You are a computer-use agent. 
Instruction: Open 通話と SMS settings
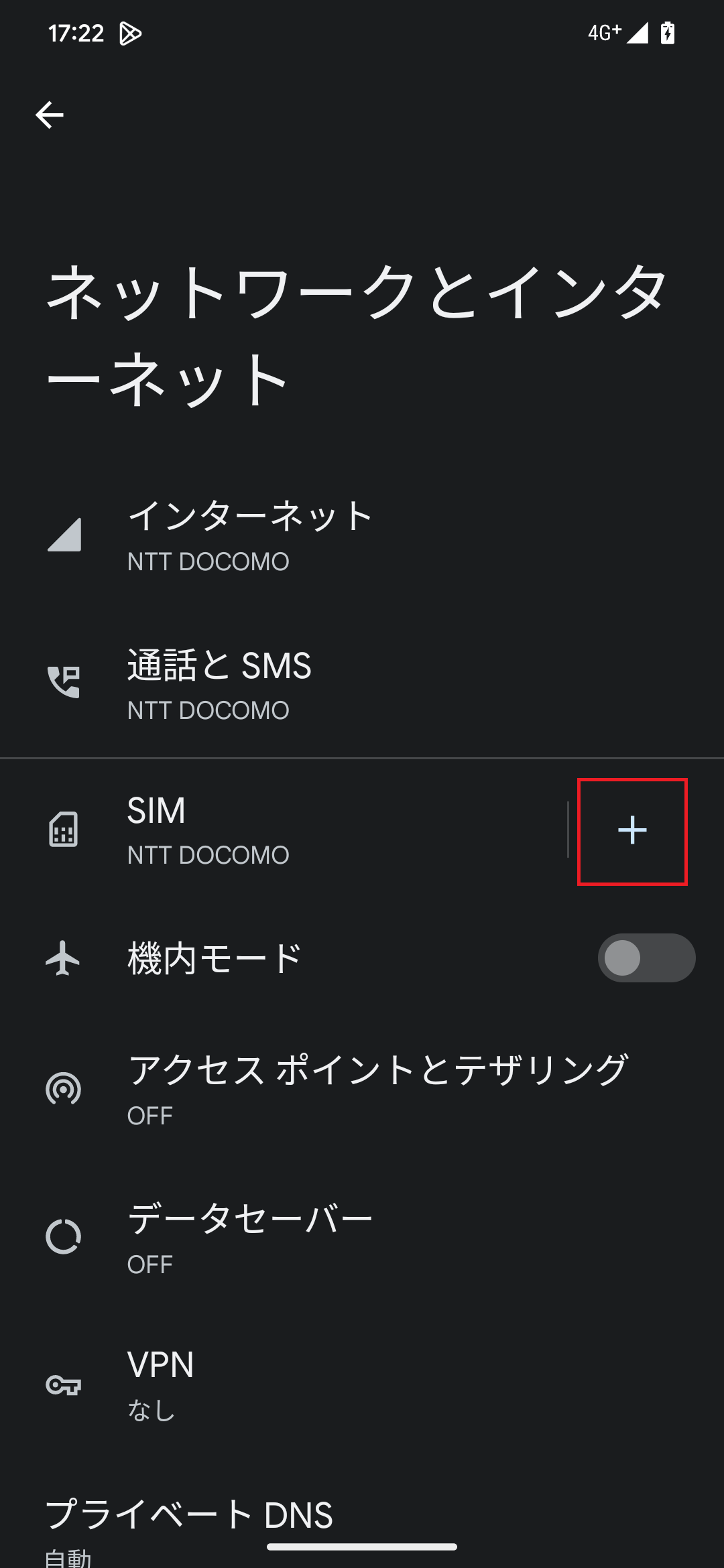362,683
